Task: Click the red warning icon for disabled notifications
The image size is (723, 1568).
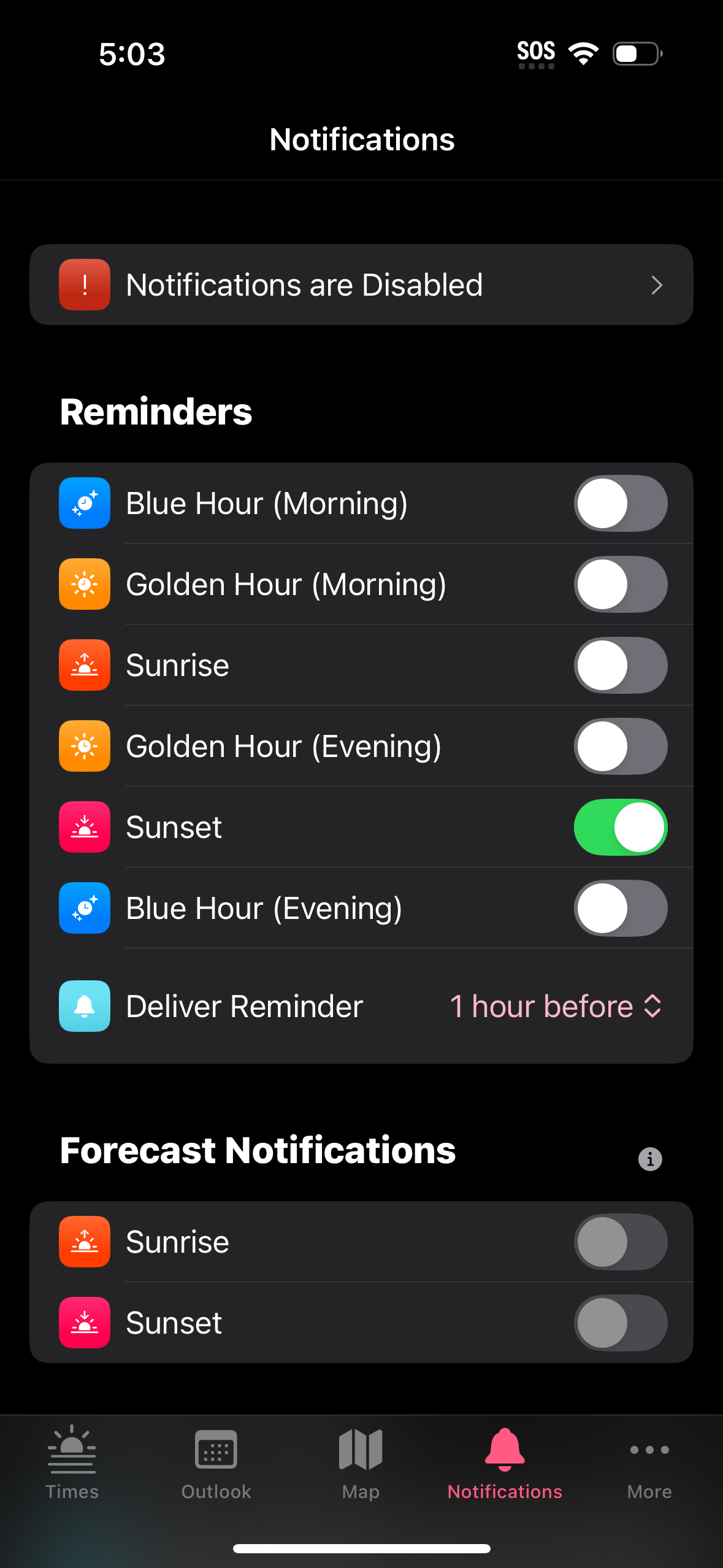Action: point(83,284)
